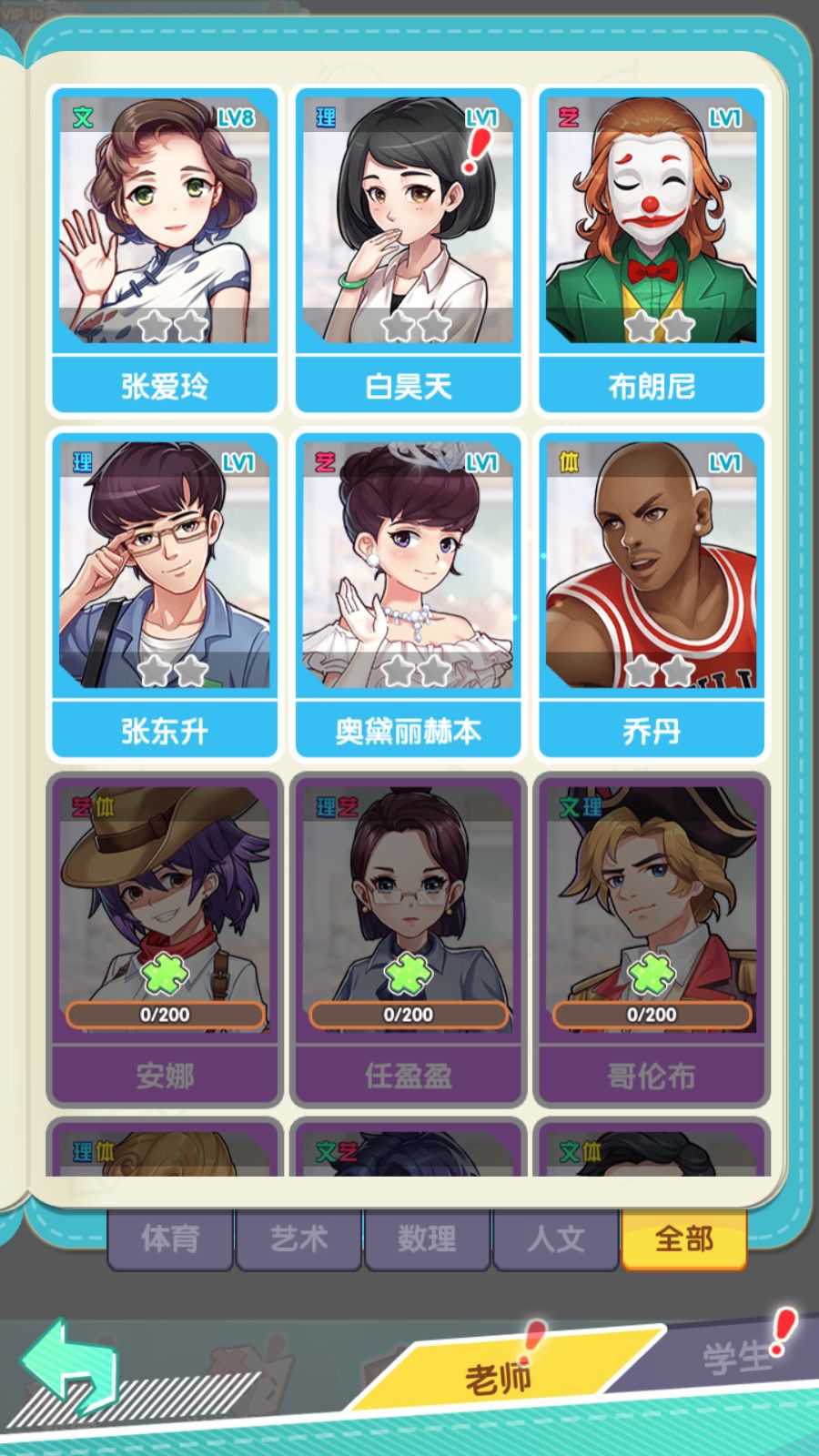Show 全部 teachers
The height and width of the screenshot is (1456, 819).
684,1239
